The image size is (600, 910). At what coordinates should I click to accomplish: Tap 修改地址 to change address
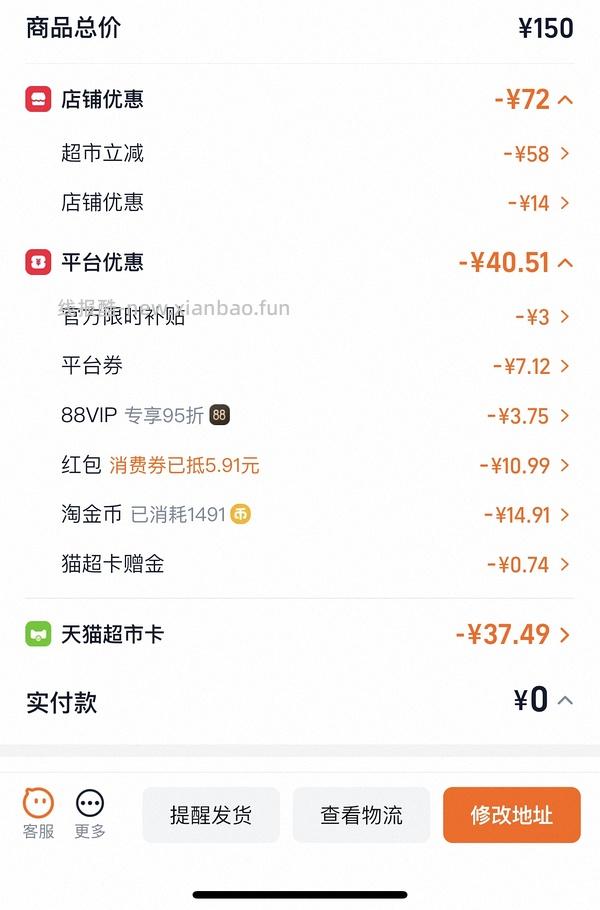(x=512, y=815)
